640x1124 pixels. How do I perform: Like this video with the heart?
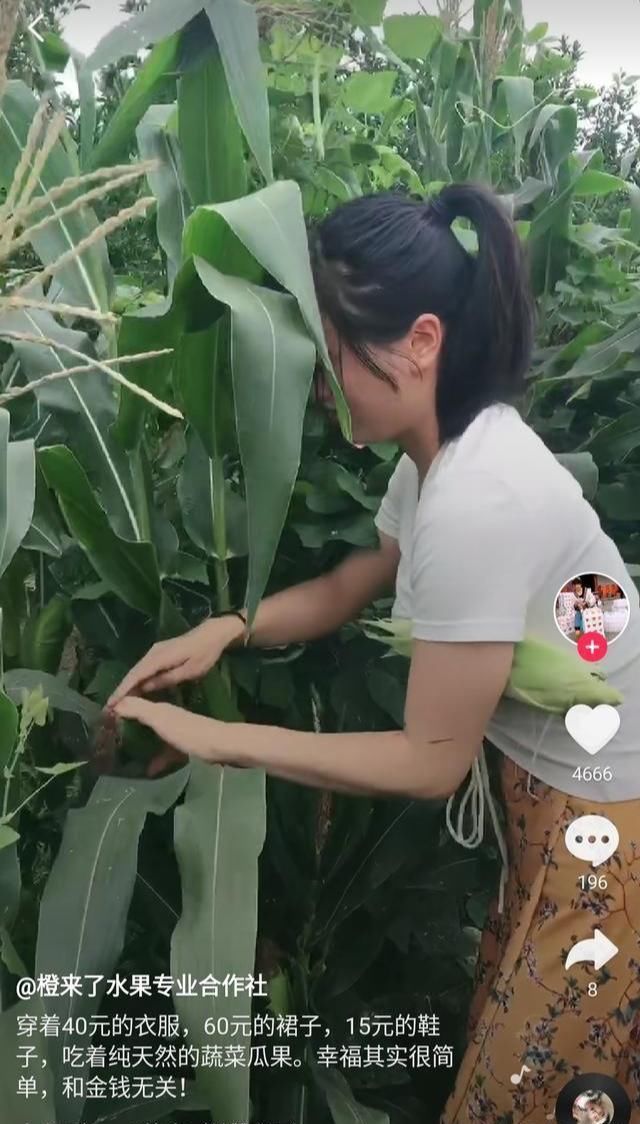point(592,728)
